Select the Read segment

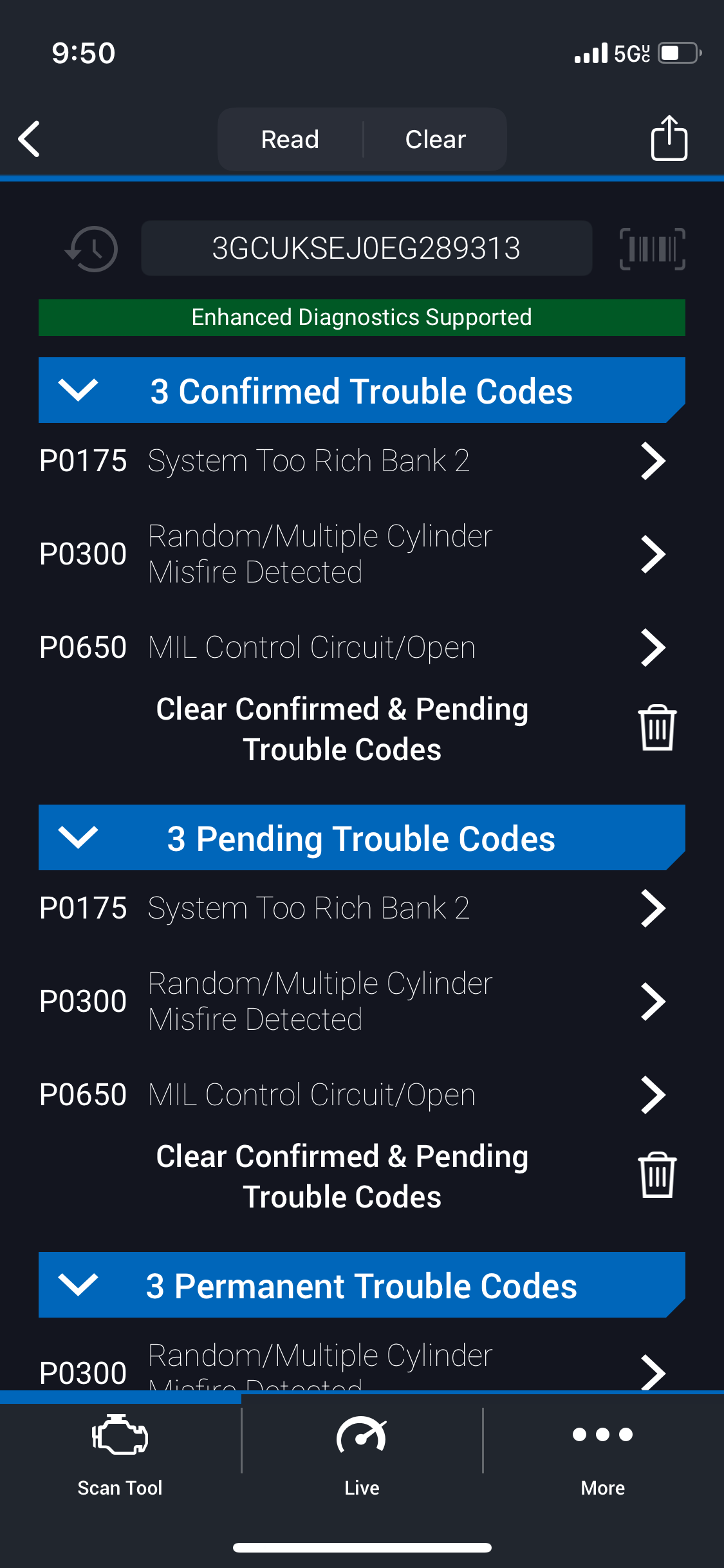point(290,140)
